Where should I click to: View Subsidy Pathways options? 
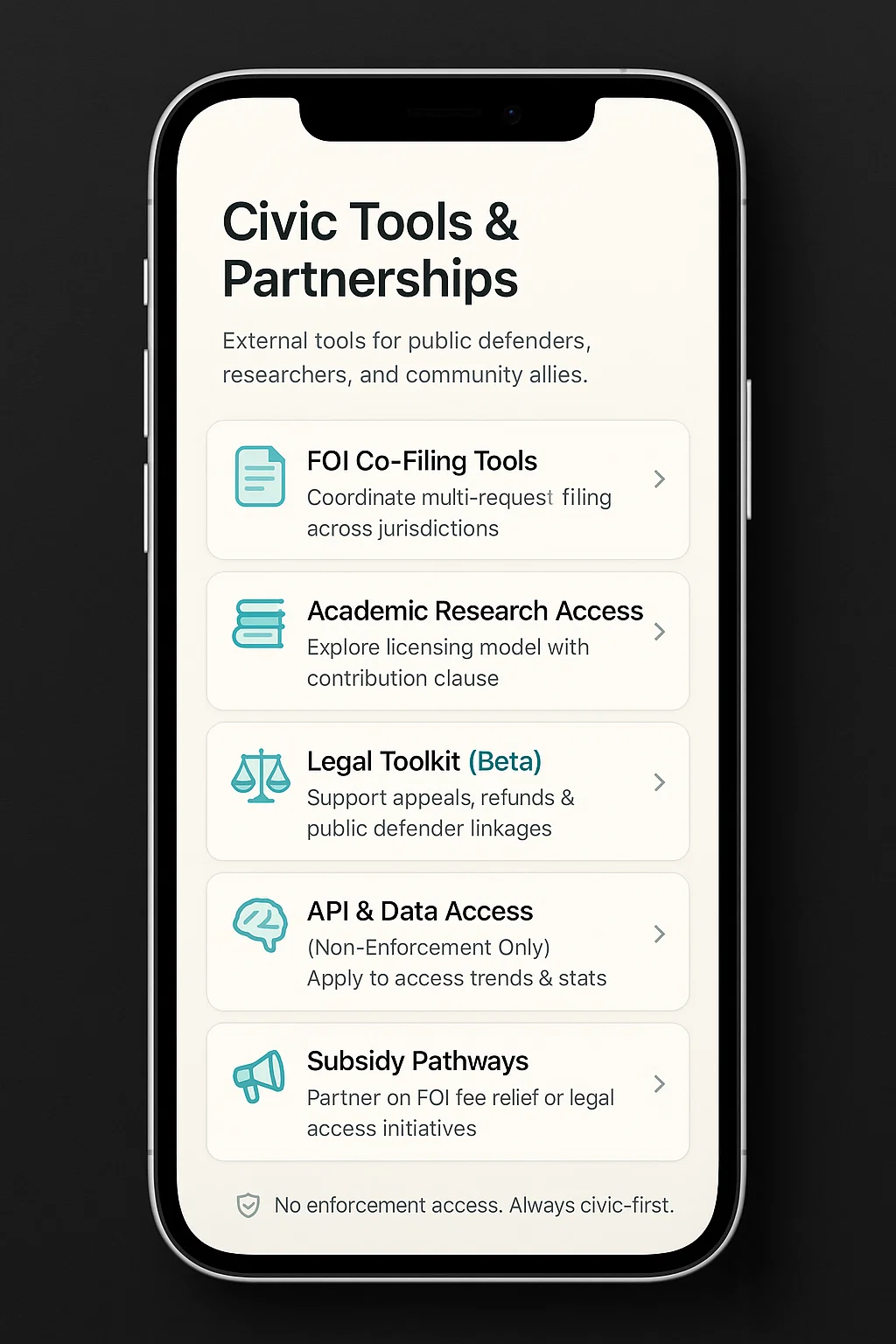pyautogui.click(x=447, y=1093)
